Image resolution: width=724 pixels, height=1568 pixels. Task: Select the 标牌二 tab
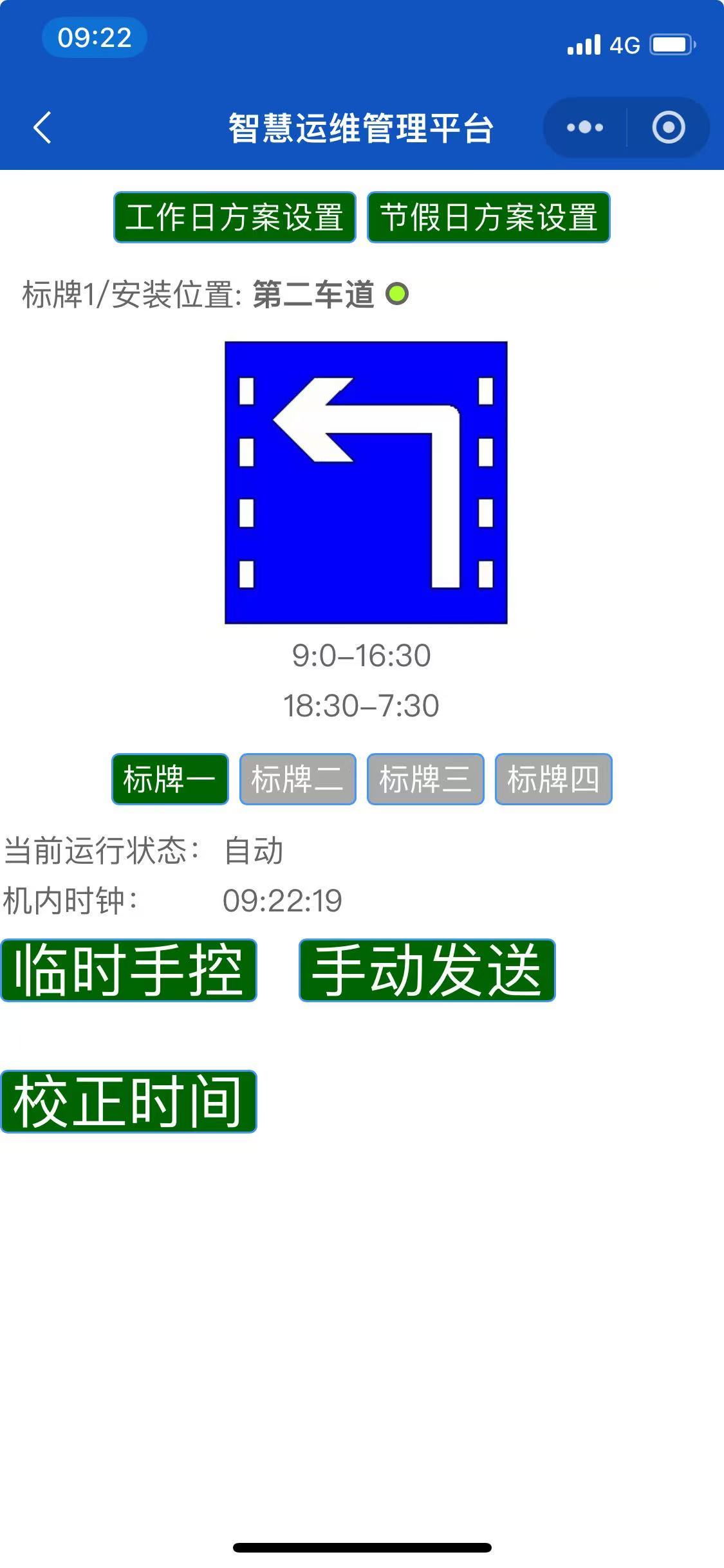click(297, 779)
